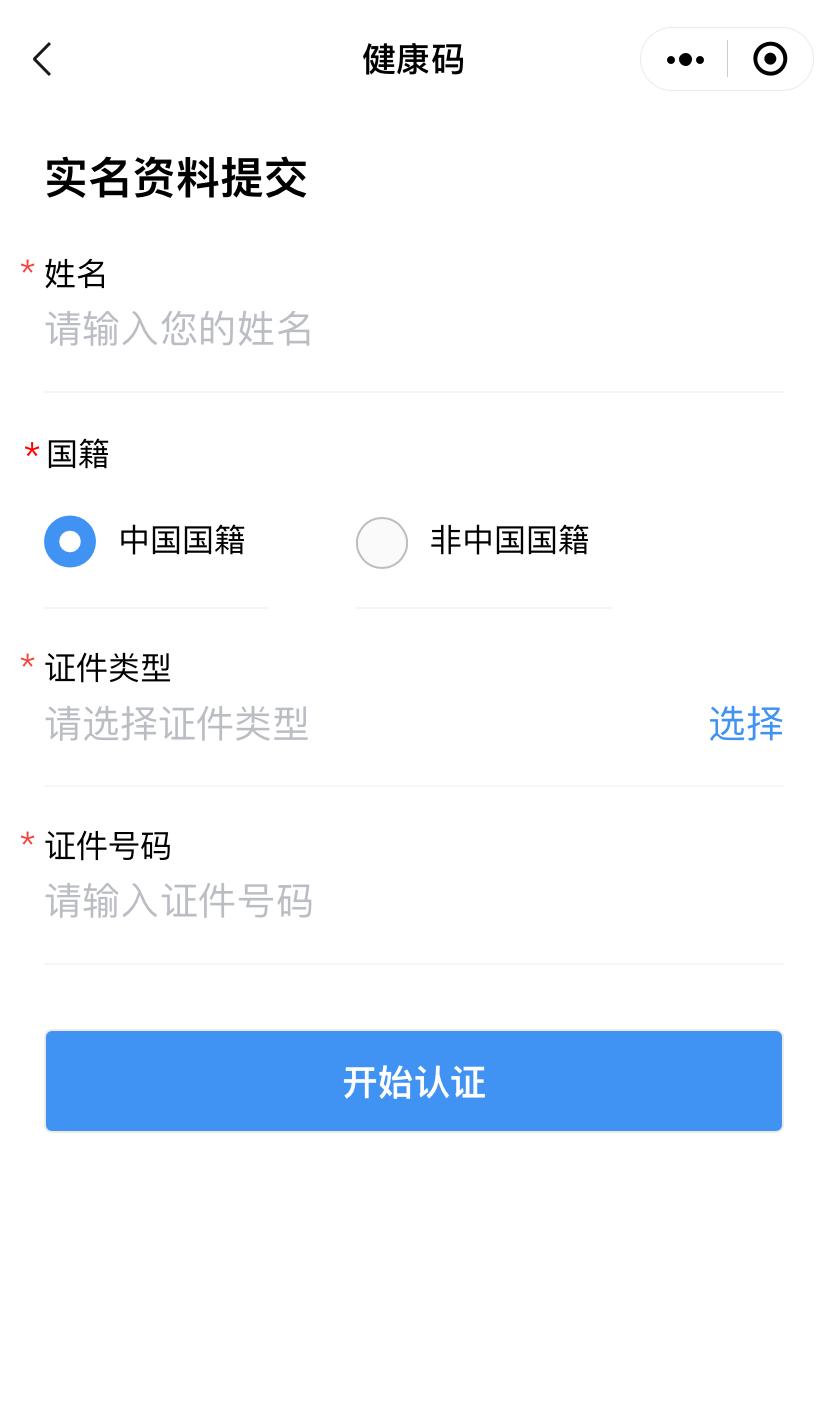Open the more options ••• menu

(x=685, y=59)
